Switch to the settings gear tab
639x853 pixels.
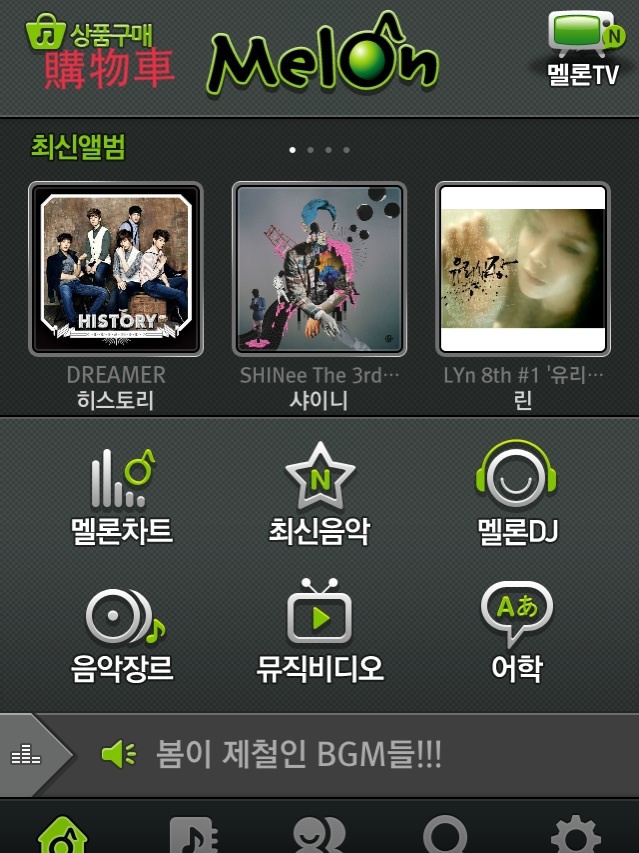pyautogui.click(x=575, y=835)
